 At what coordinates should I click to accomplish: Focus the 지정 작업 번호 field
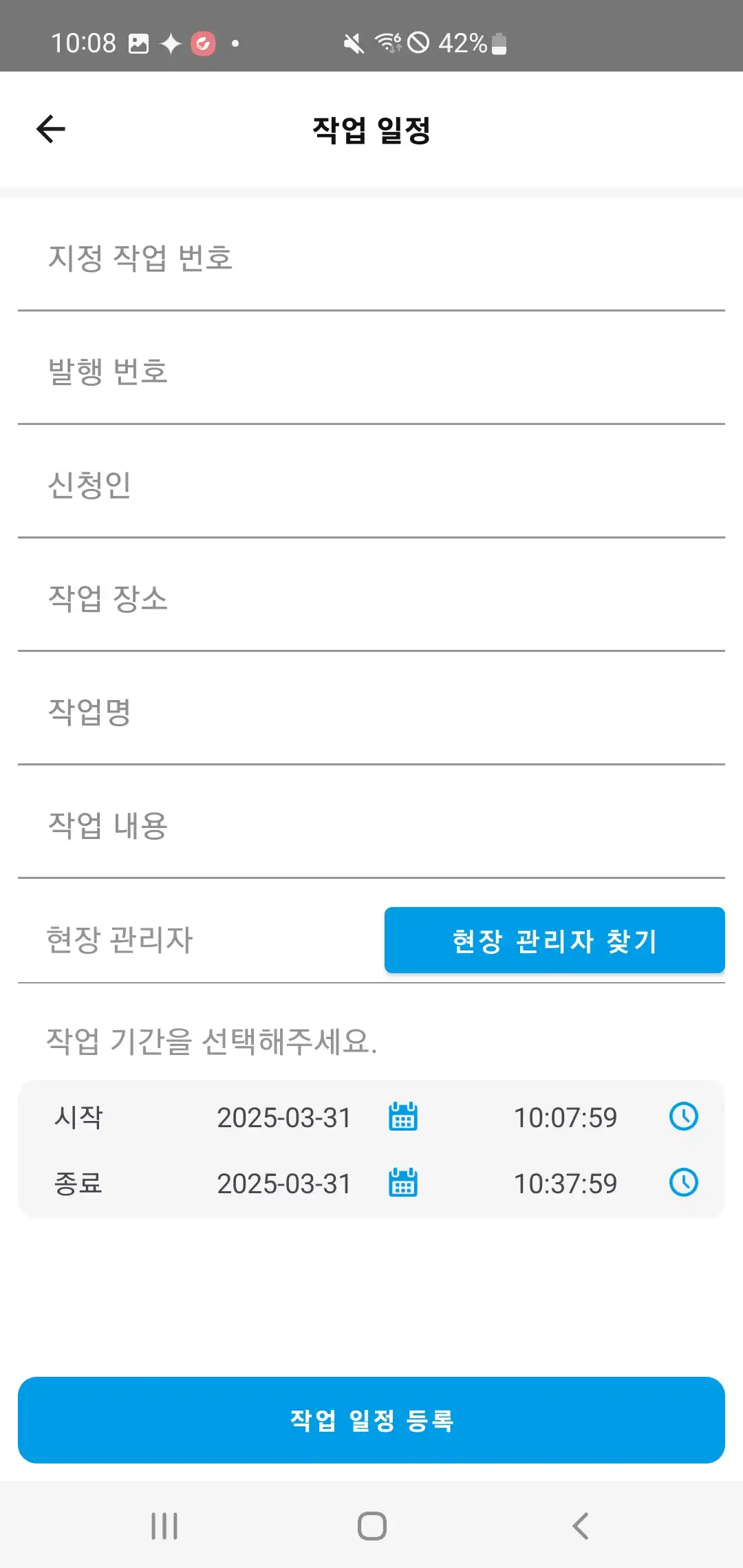(371, 259)
